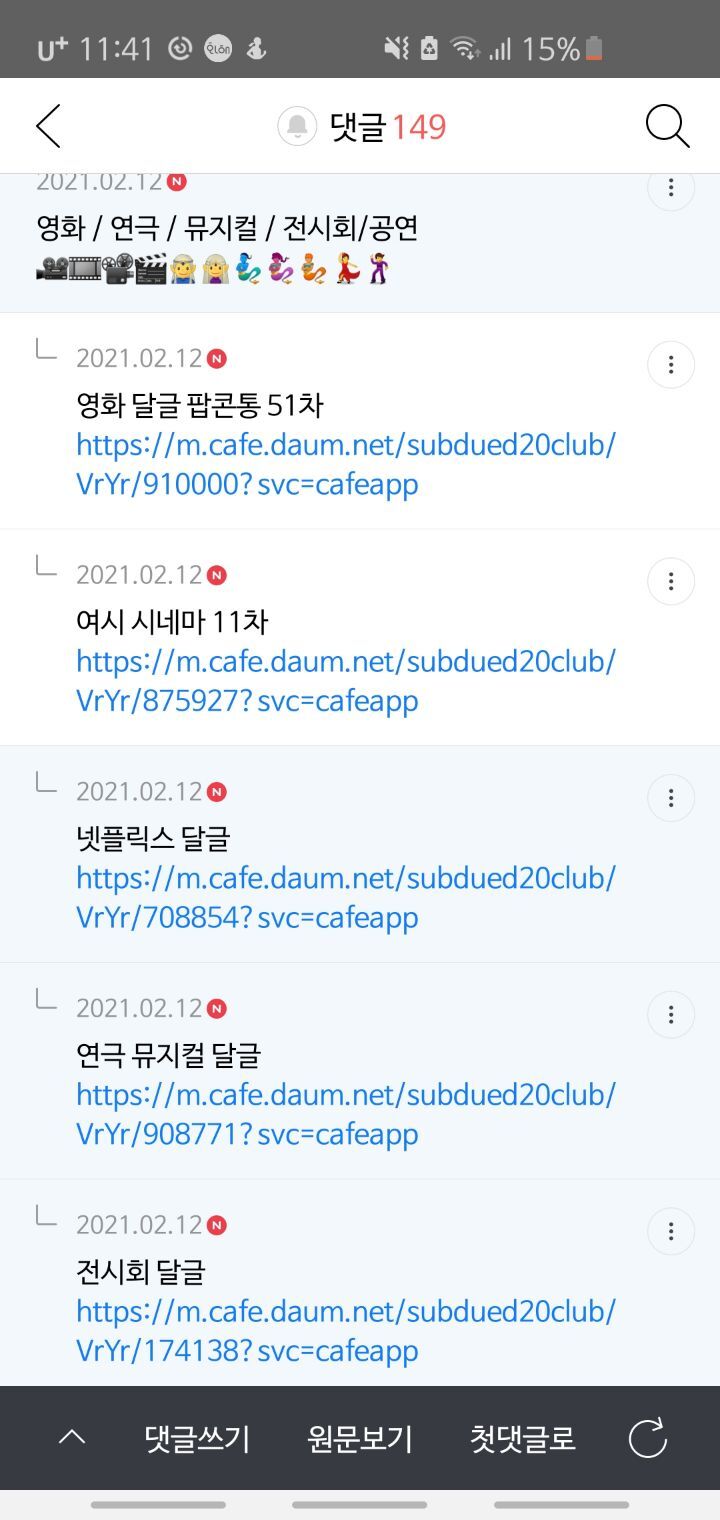Screen dimensions: 720x1520
Task: Open the 708854 link under 넷플릭스 달글
Action: (x=345, y=898)
